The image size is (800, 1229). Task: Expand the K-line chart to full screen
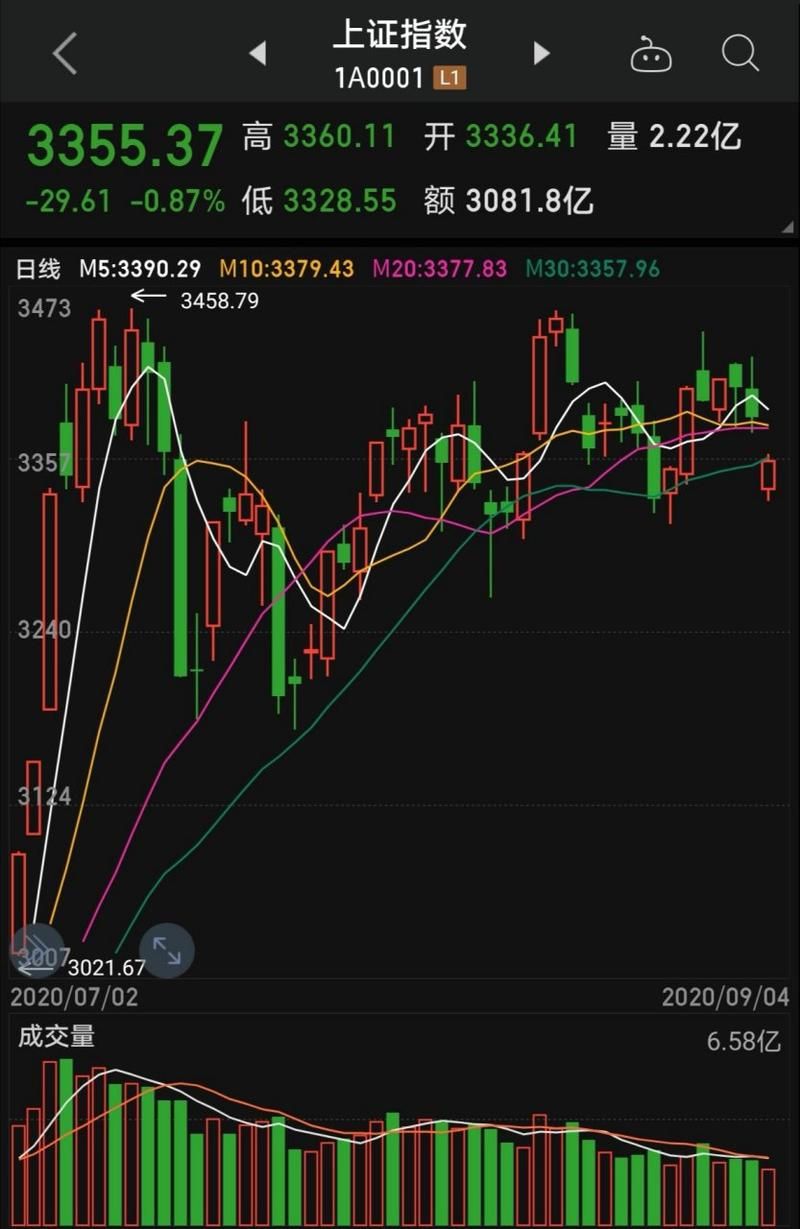(167, 950)
